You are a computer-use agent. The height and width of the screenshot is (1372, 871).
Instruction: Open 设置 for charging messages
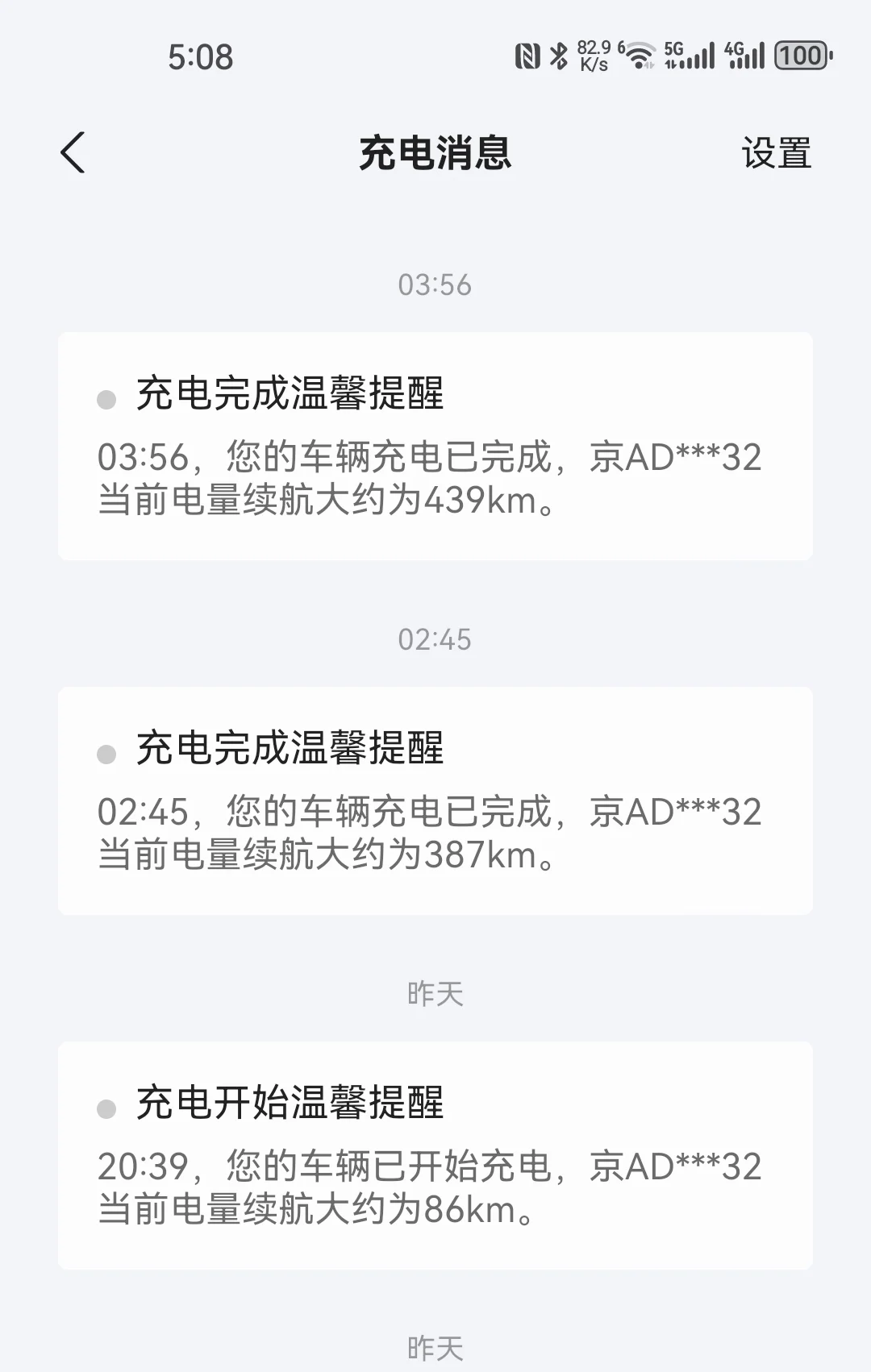776,153
